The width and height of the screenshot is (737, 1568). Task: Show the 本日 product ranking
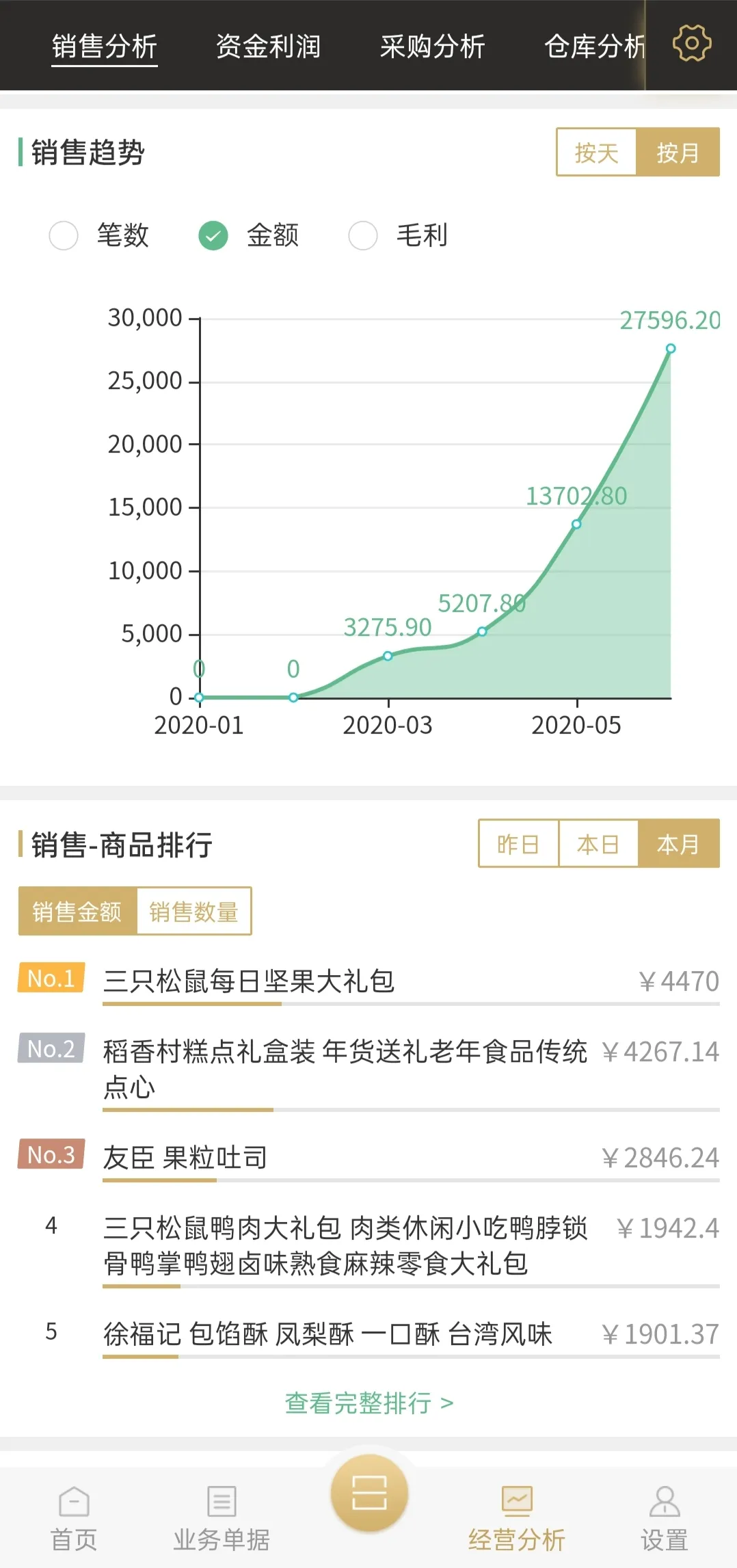point(598,845)
